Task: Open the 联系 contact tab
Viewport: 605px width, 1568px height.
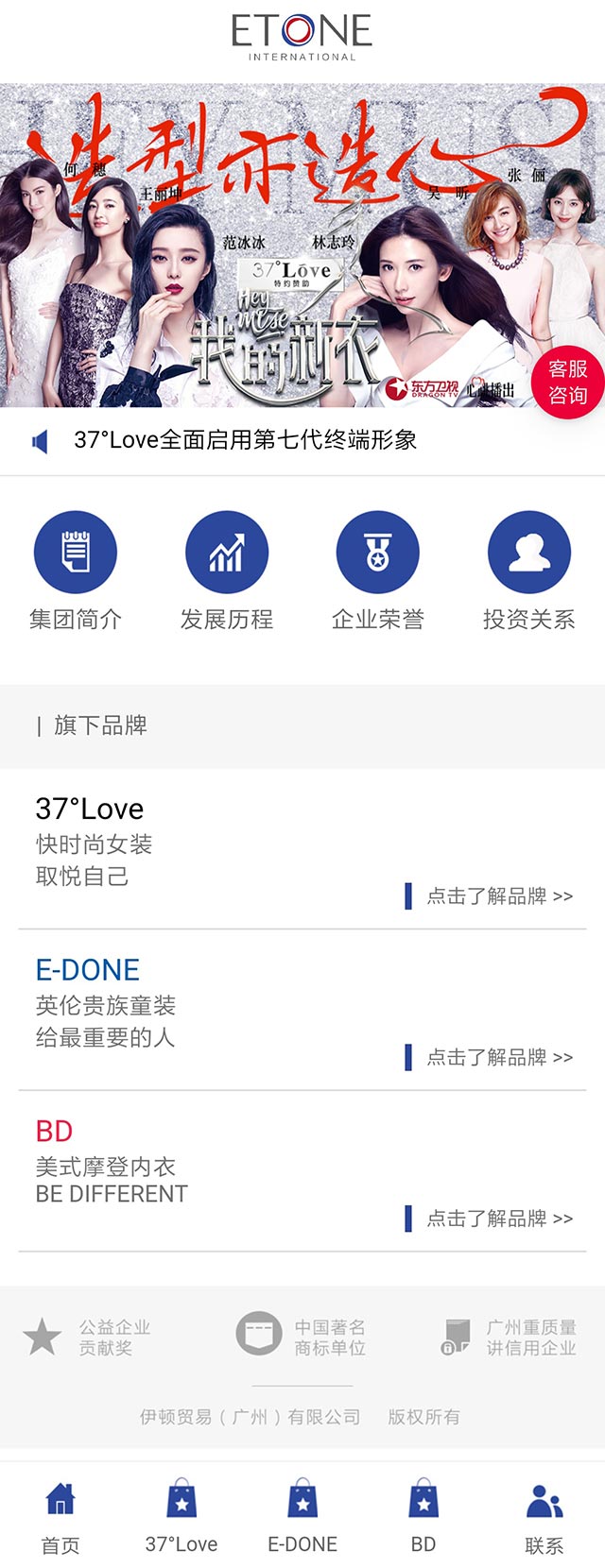Action: (544, 1517)
